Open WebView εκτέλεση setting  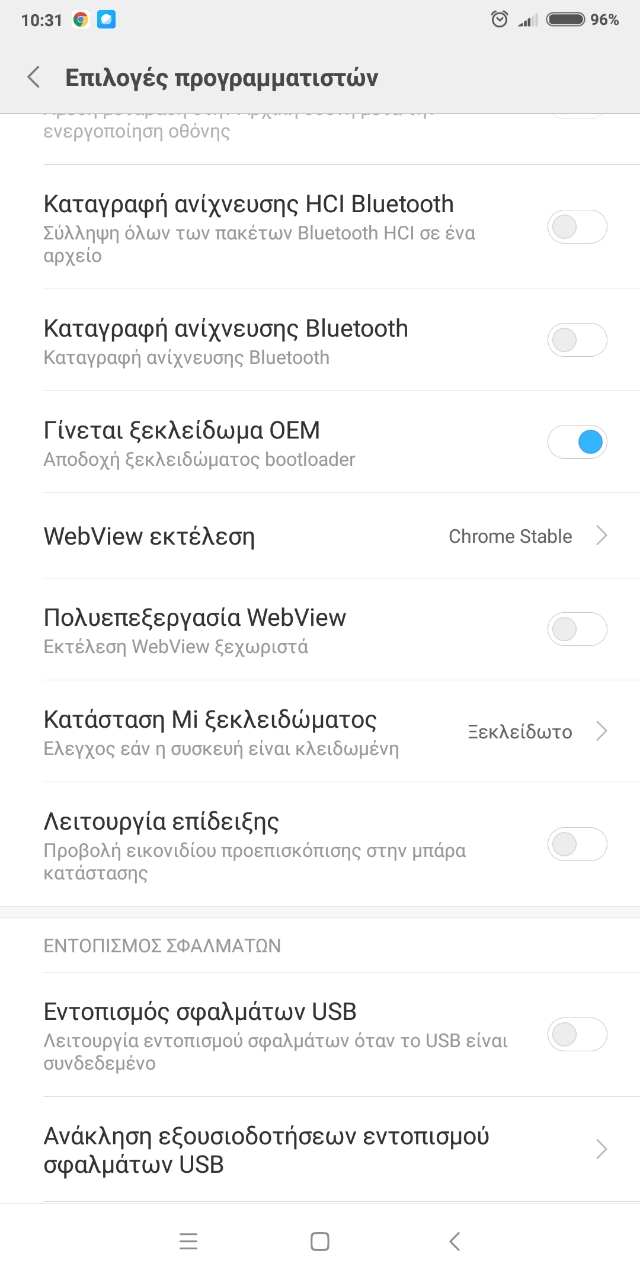[x=320, y=536]
